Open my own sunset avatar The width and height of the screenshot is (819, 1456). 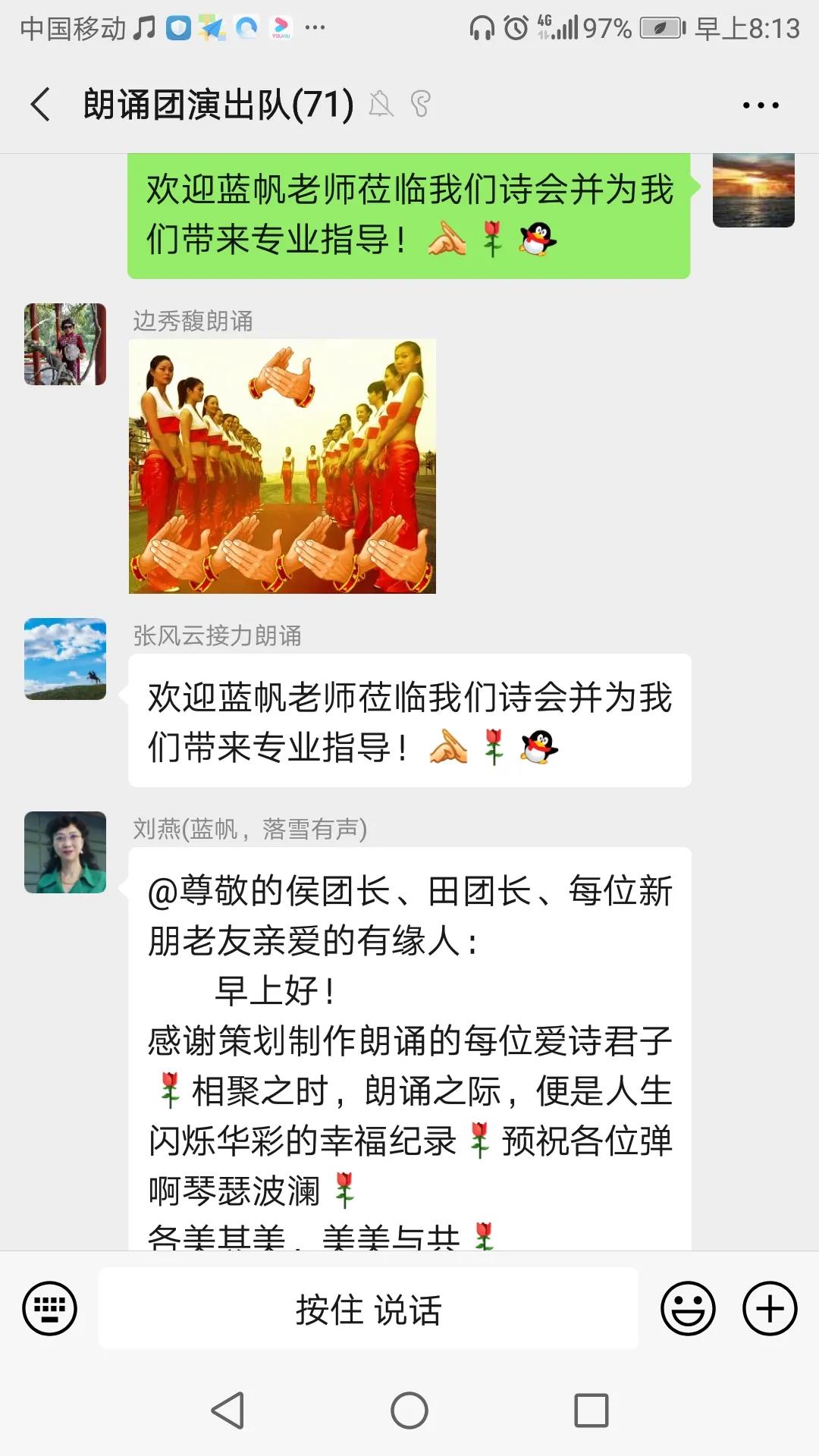[x=753, y=190]
